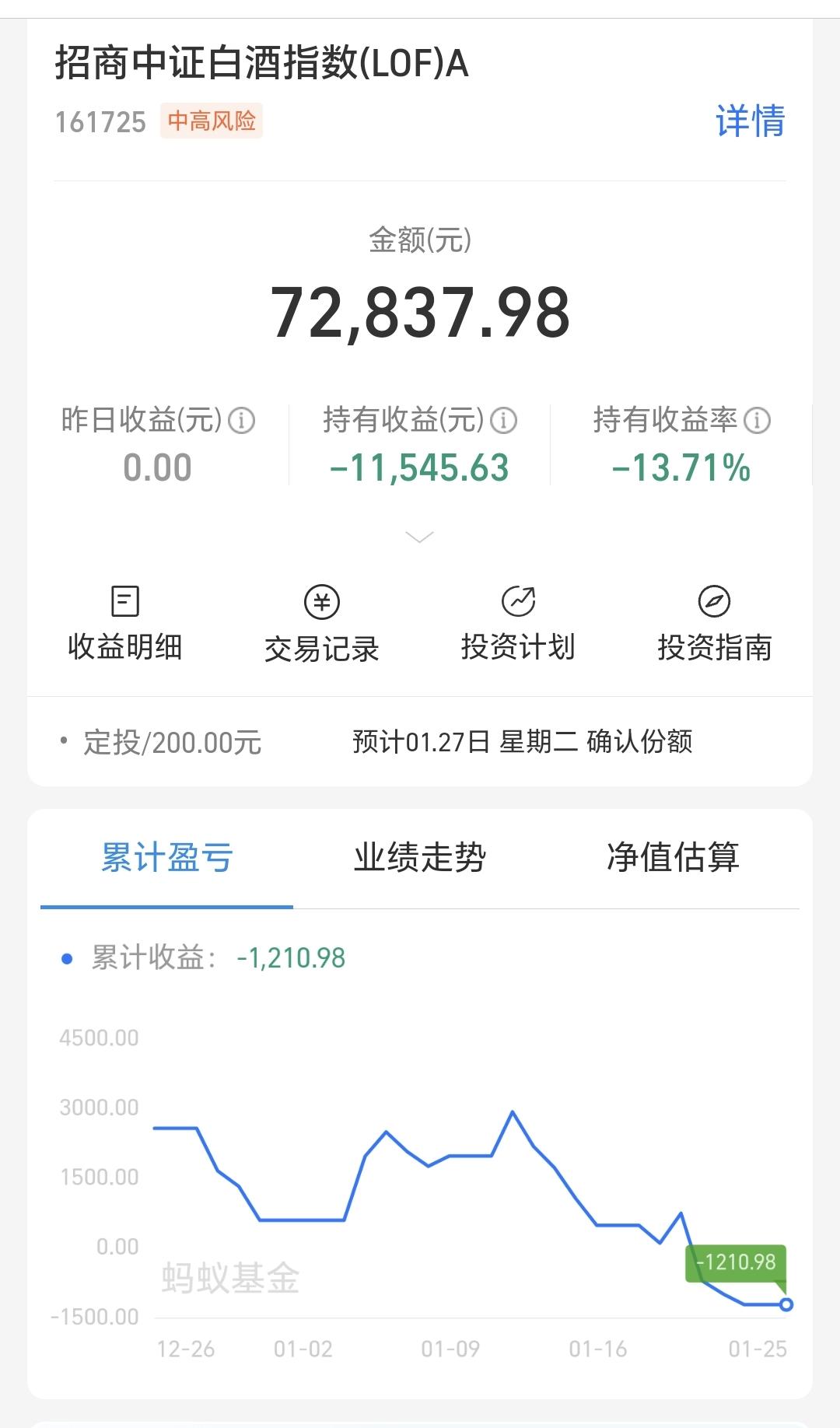The image size is (840, 1428).
Task: Show info for 持有收益(元)
Action: pos(504,421)
